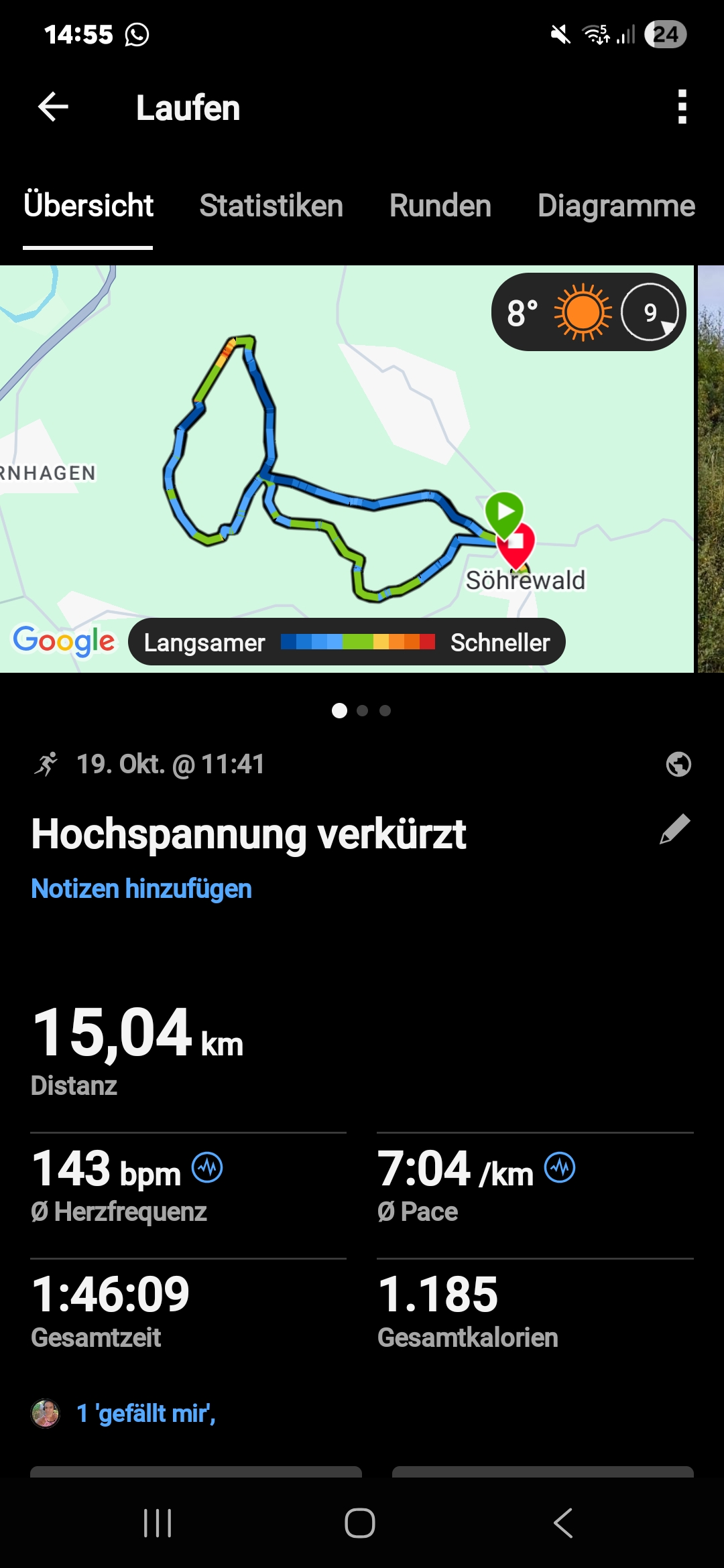Open the three-dot overflow menu

[682, 107]
